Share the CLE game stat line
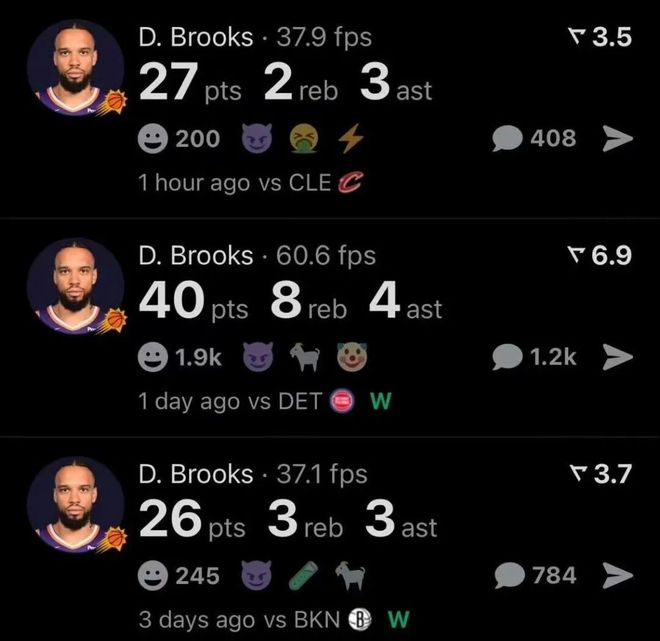 [618, 139]
